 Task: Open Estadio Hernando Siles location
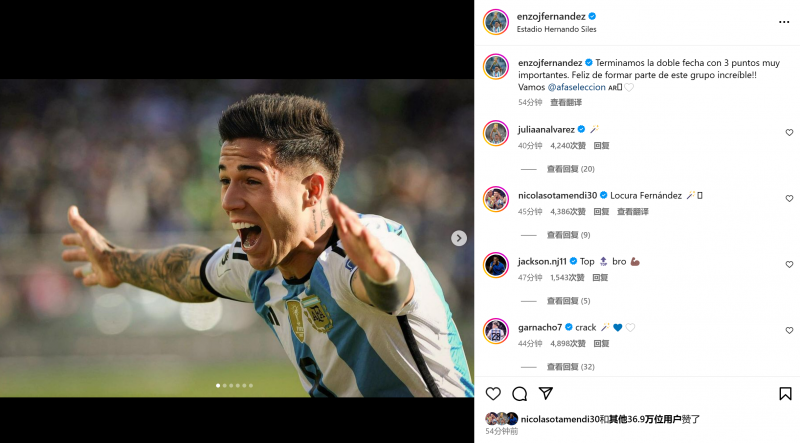click(556, 29)
